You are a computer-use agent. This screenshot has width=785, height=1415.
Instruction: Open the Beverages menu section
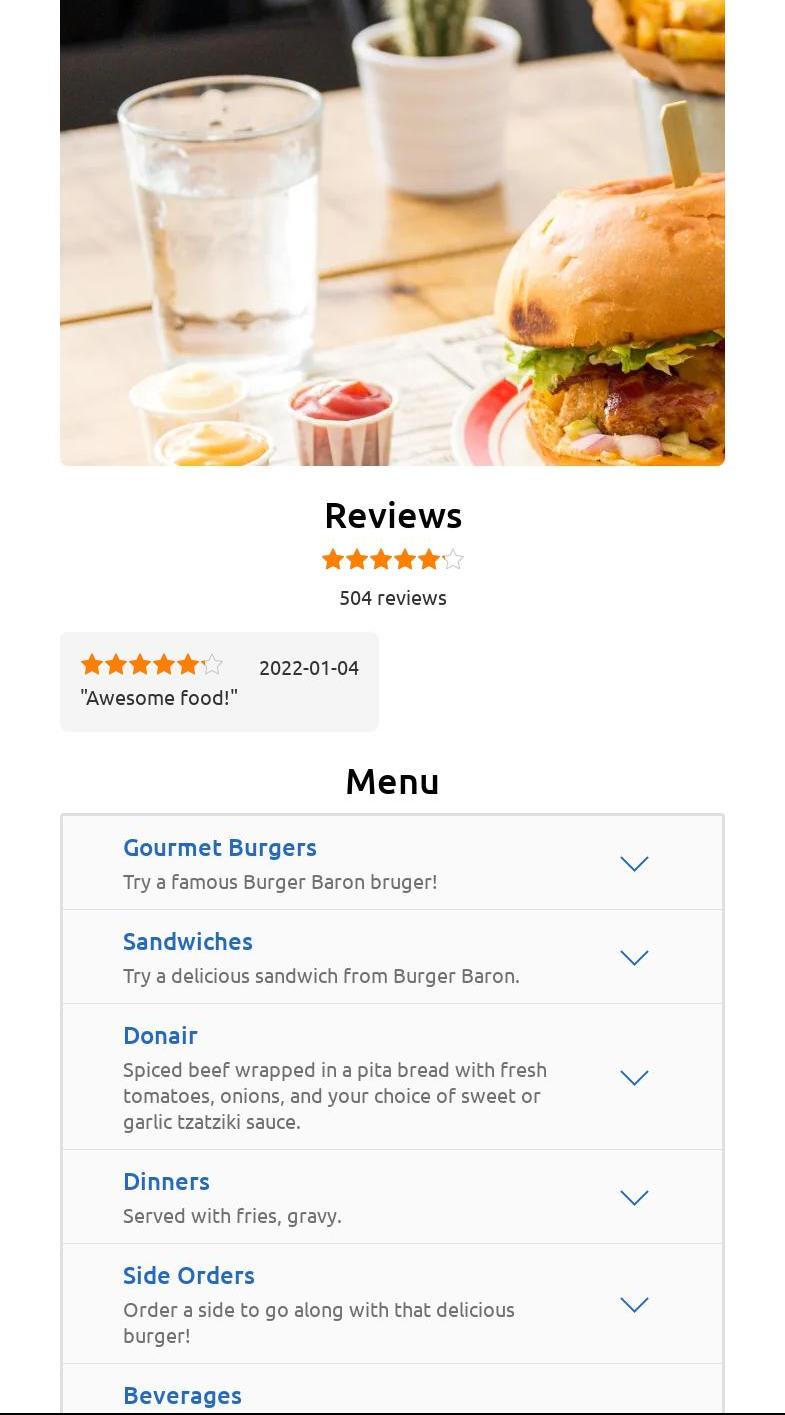click(x=183, y=1395)
